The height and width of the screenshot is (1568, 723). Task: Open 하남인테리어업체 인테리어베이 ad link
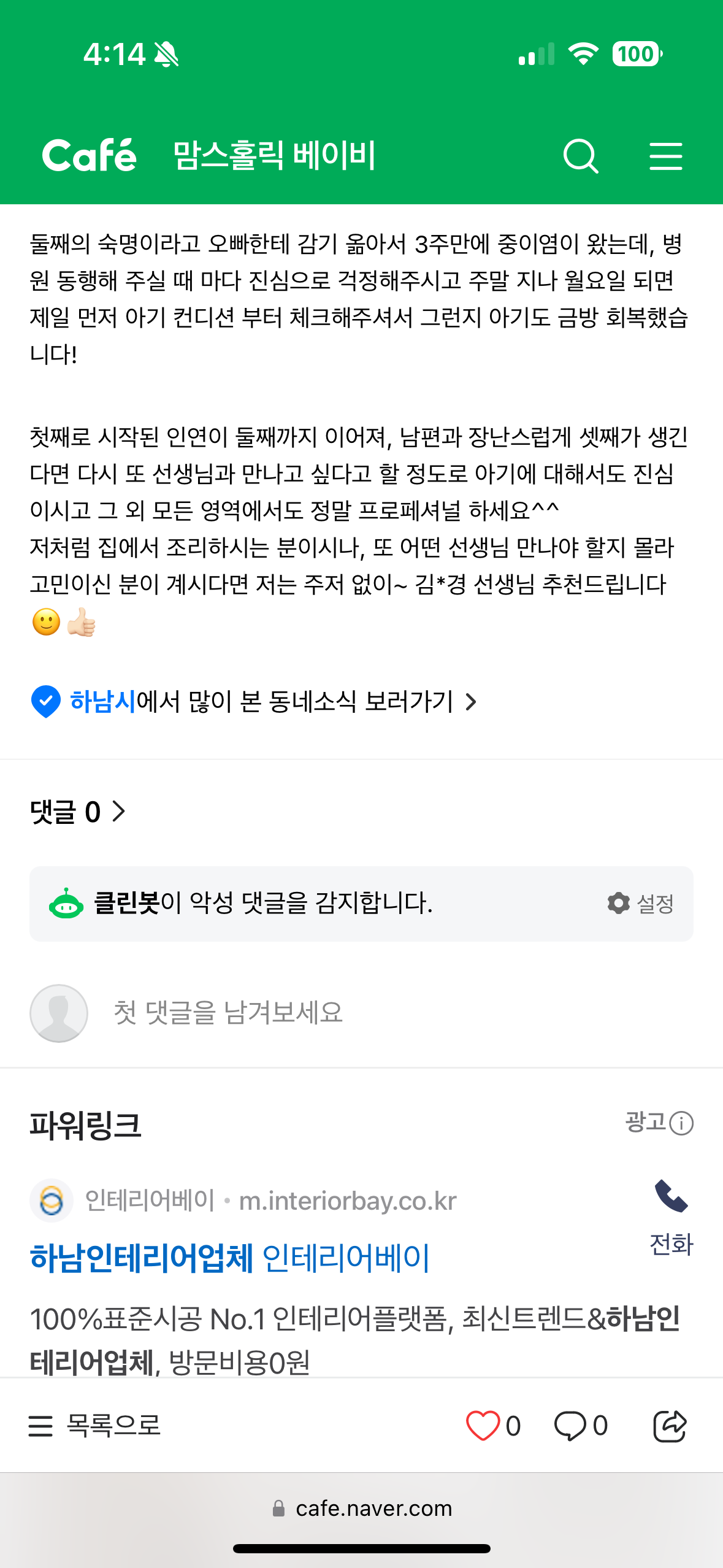click(x=229, y=1258)
